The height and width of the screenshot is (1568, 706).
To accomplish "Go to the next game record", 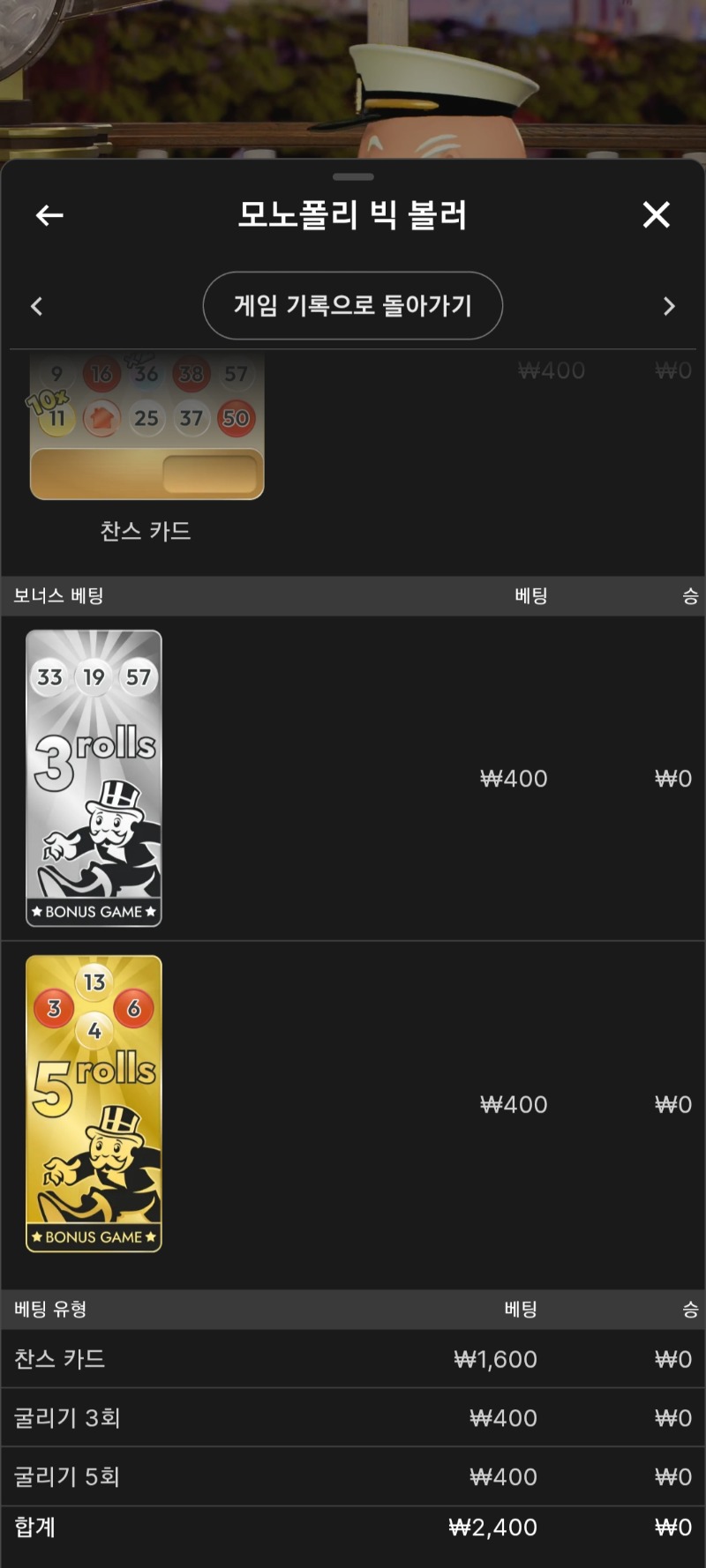I will point(668,306).
